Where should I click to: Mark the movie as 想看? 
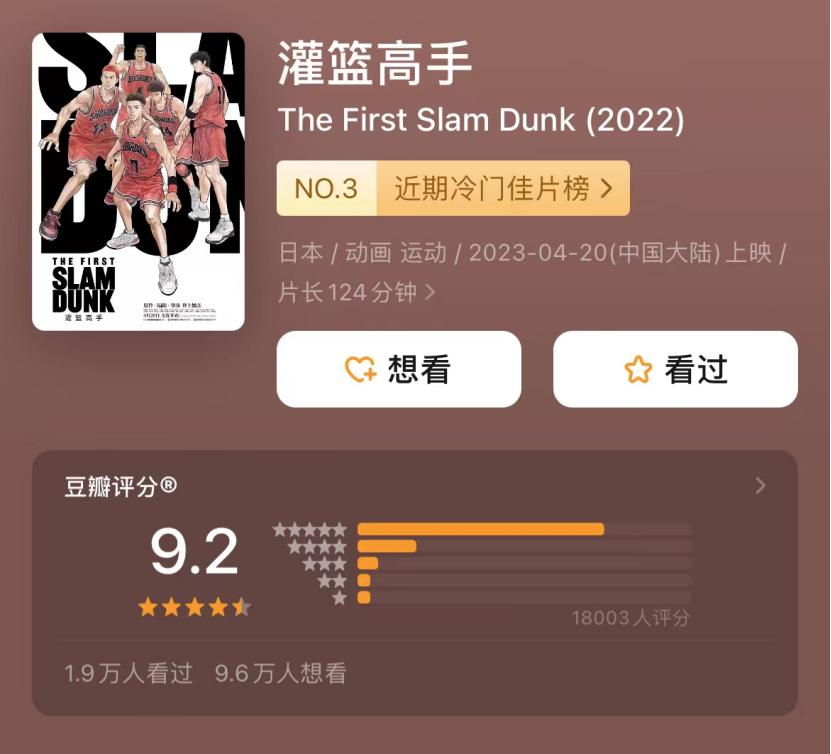[x=398, y=369]
